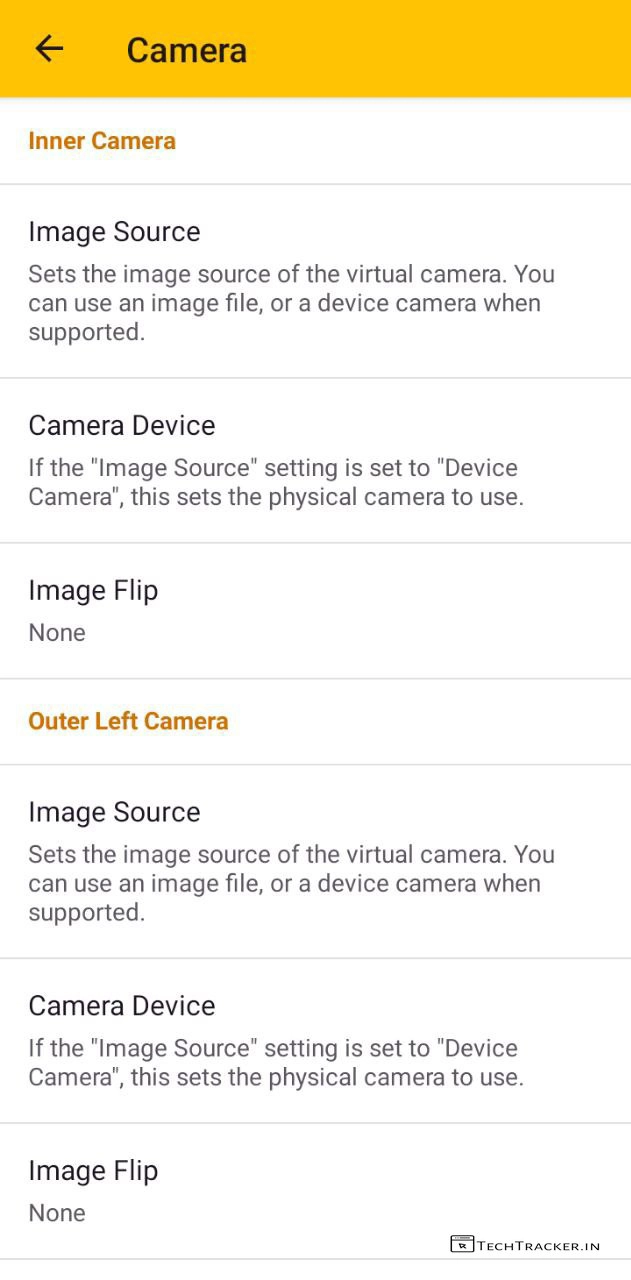Open Image Source under Inner Camera
This screenshot has height=1280, width=631.
315,281
